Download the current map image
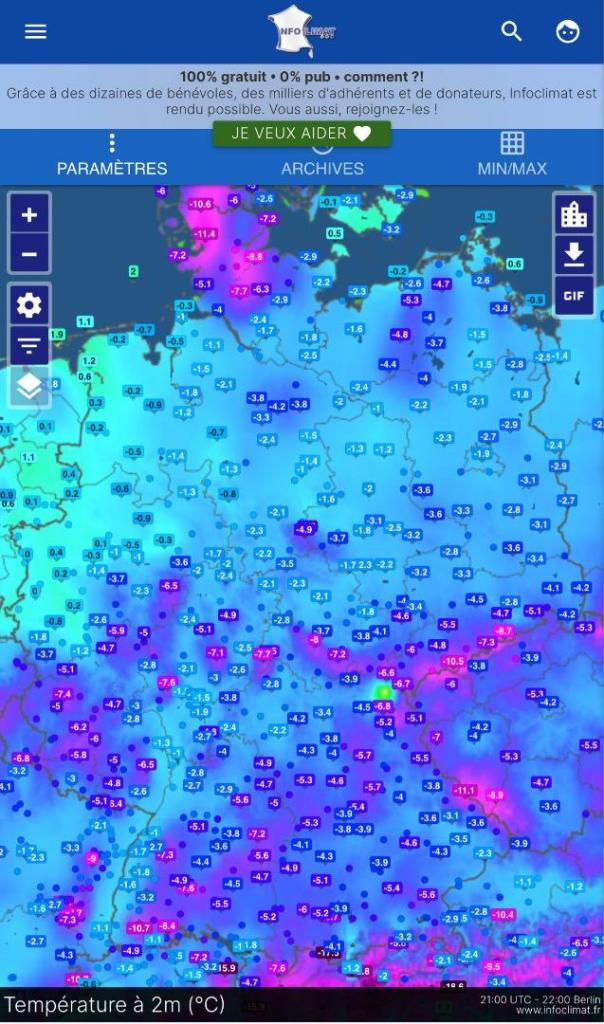Image resolution: width=604 pixels, height=1024 pixels. click(574, 255)
